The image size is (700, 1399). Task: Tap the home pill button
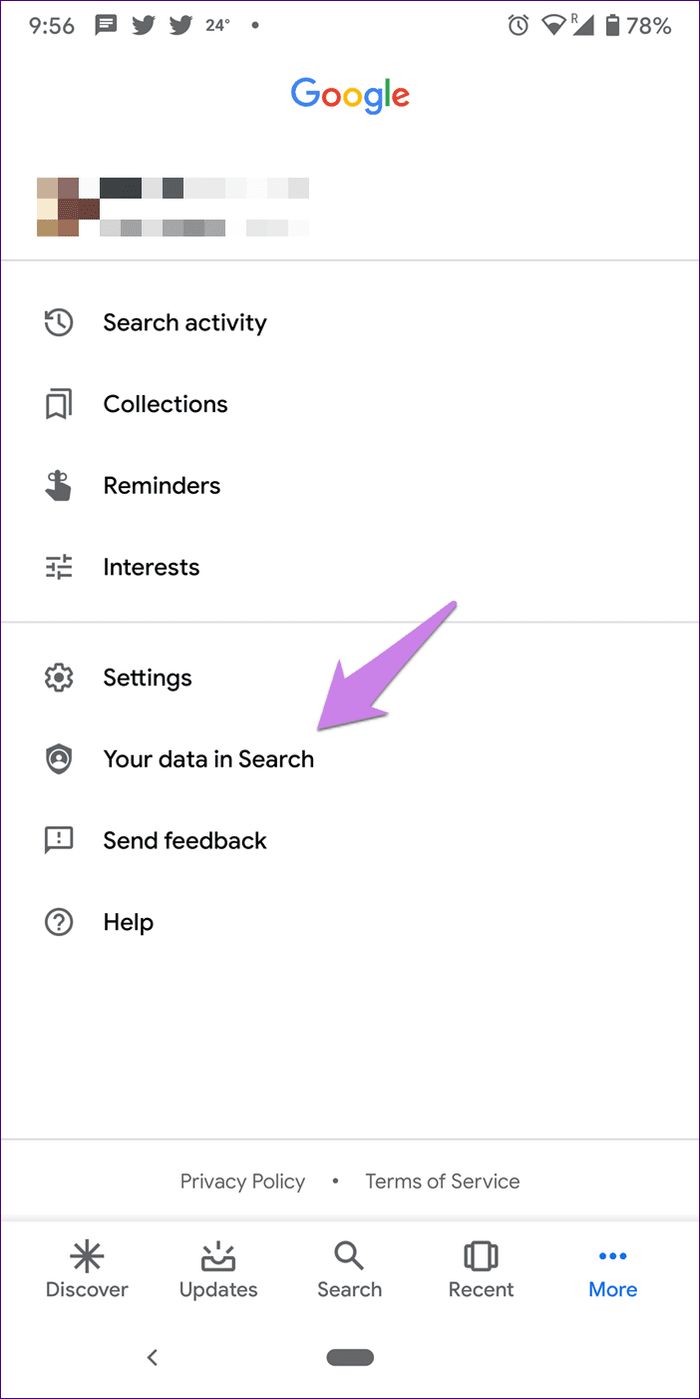tap(350, 1357)
